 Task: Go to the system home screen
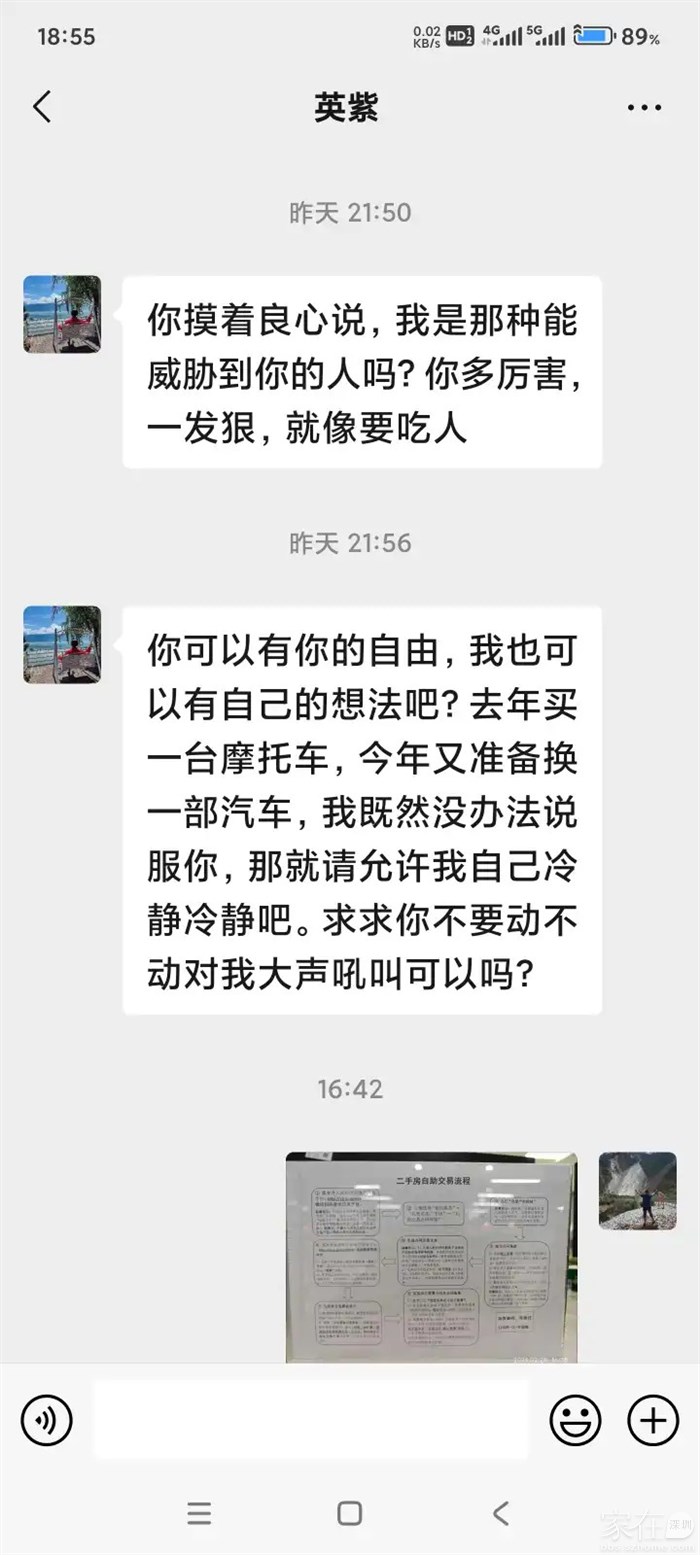click(x=349, y=1513)
